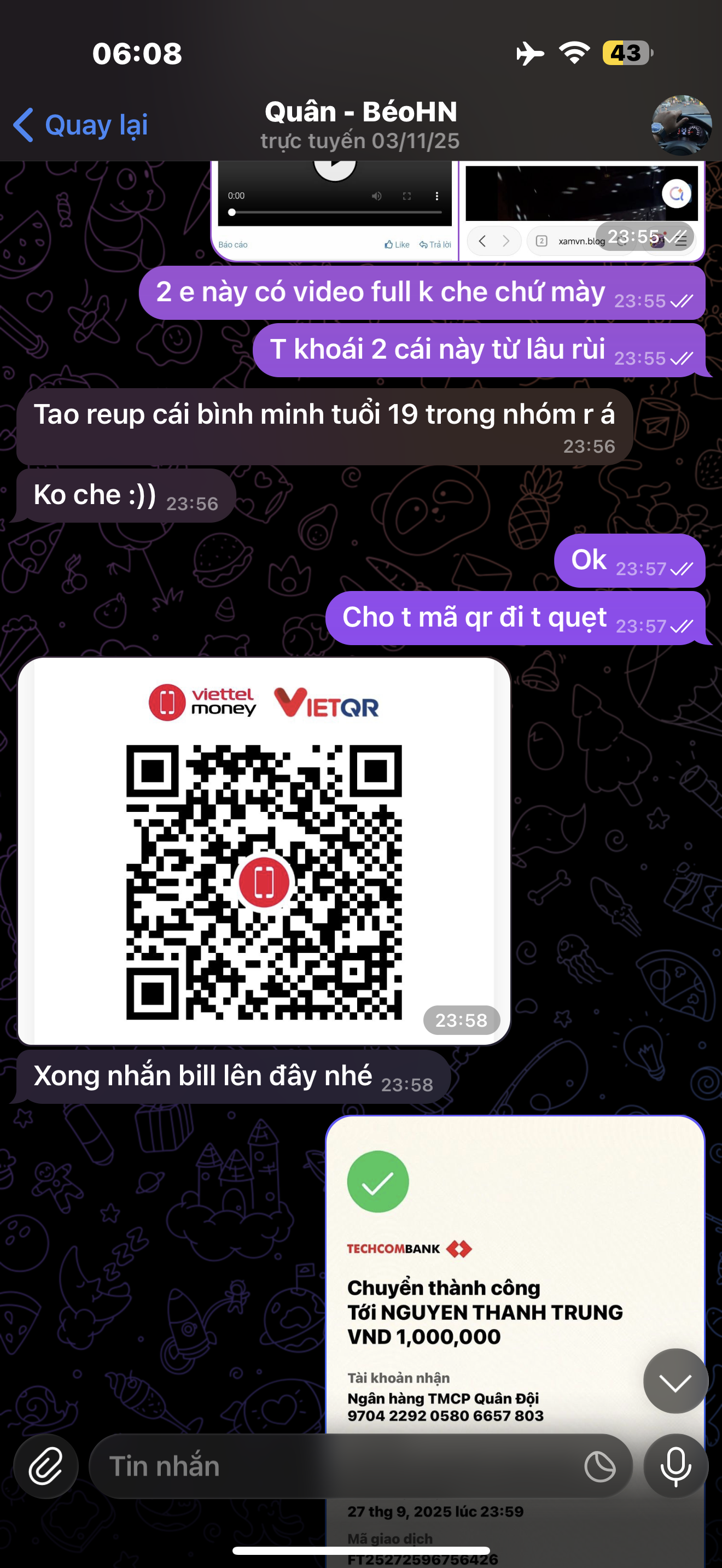Open chat info from Quân - BéoHN title
This screenshot has height=1568, width=722.
coord(360,124)
